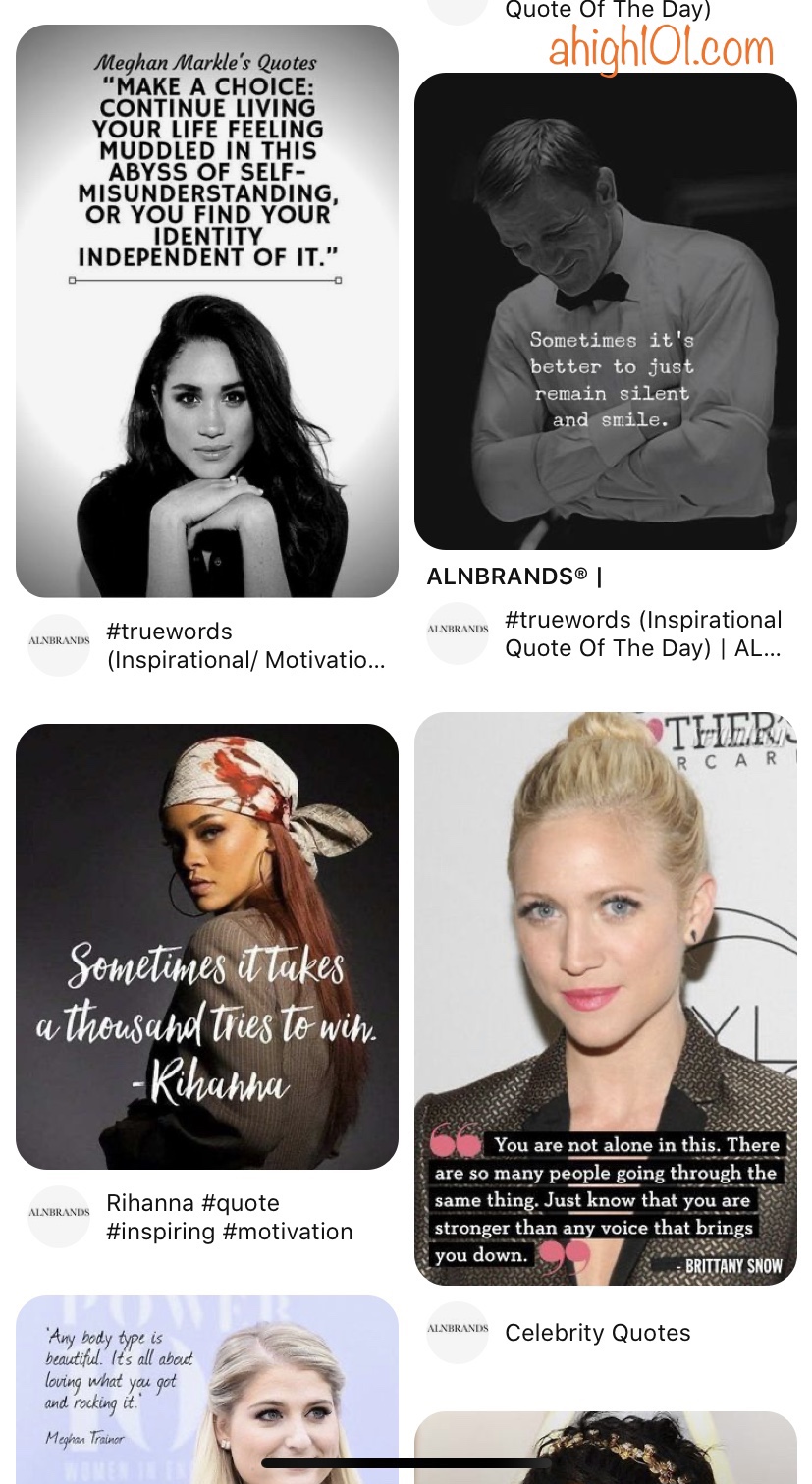Open the Brittany Snow quote pin
The height and width of the screenshot is (1484, 812).
tap(605, 997)
